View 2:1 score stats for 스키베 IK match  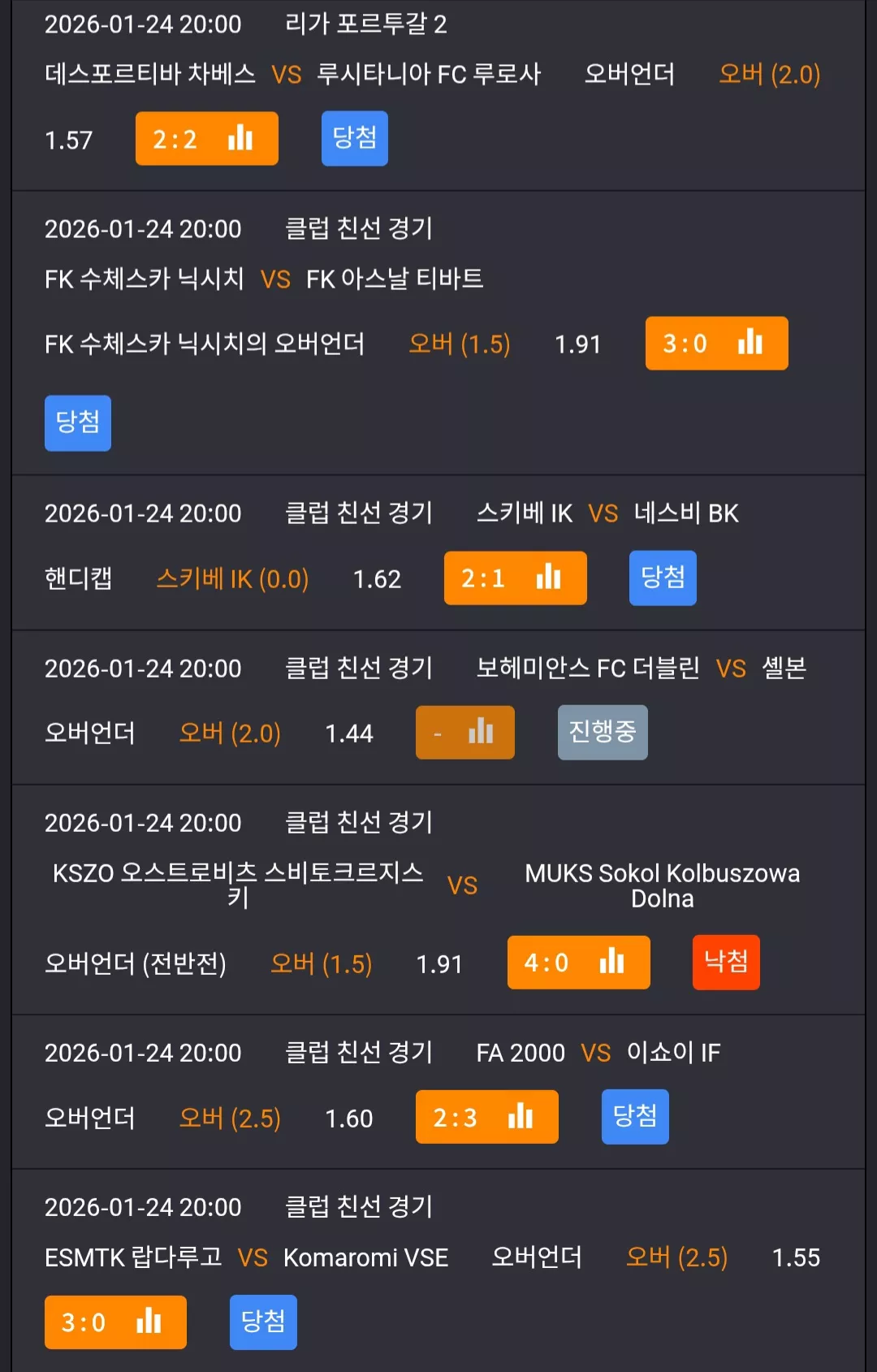pos(515,578)
